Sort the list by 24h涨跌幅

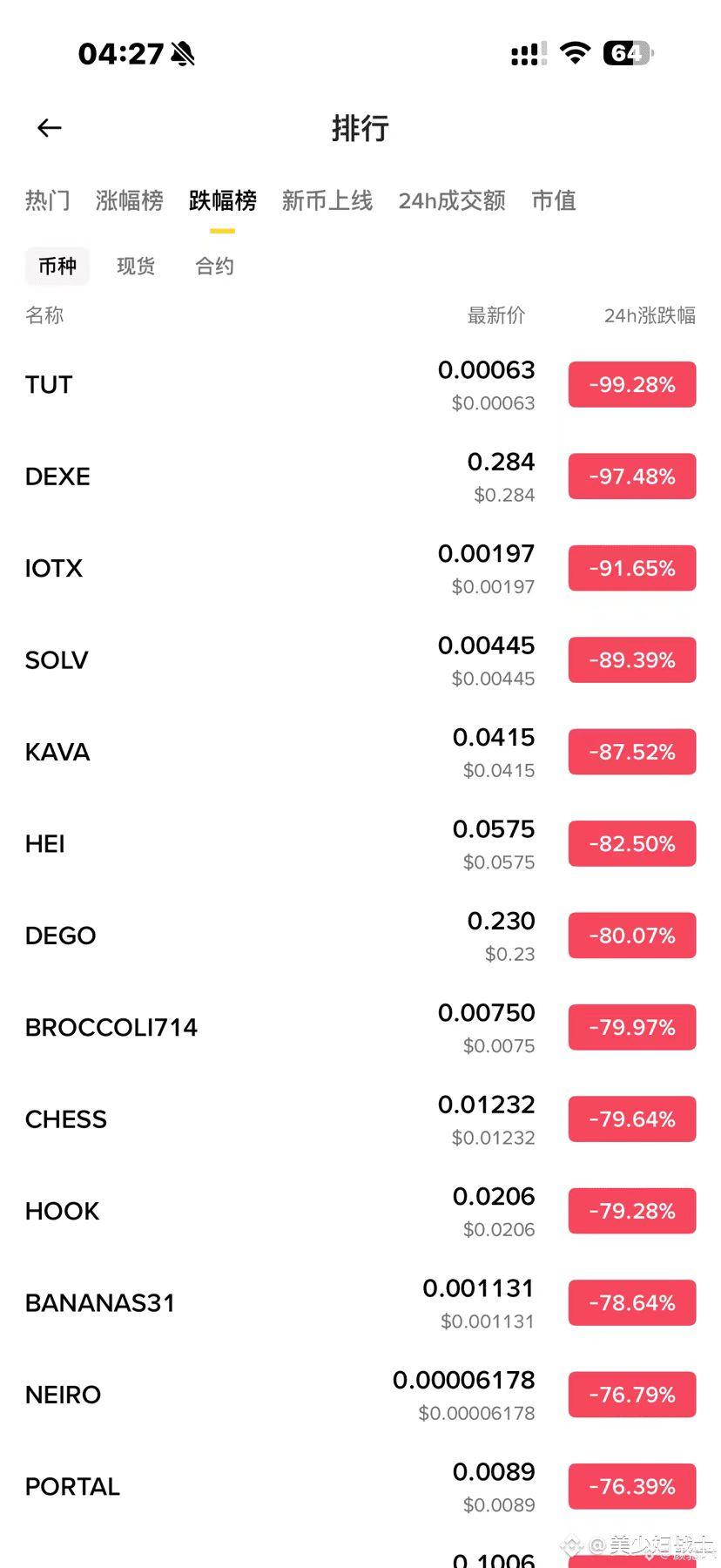tap(650, 316)
